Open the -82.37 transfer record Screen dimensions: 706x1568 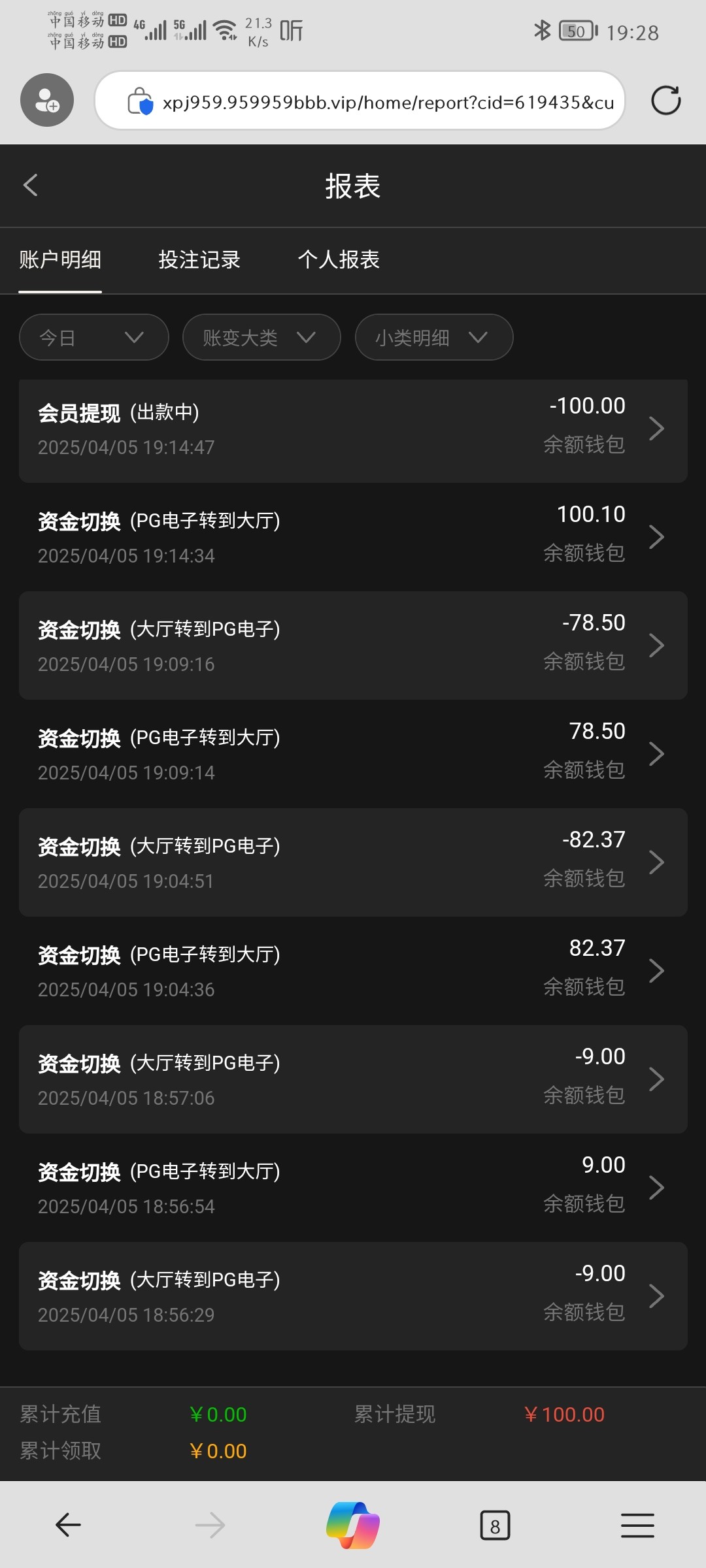(353, 862)
